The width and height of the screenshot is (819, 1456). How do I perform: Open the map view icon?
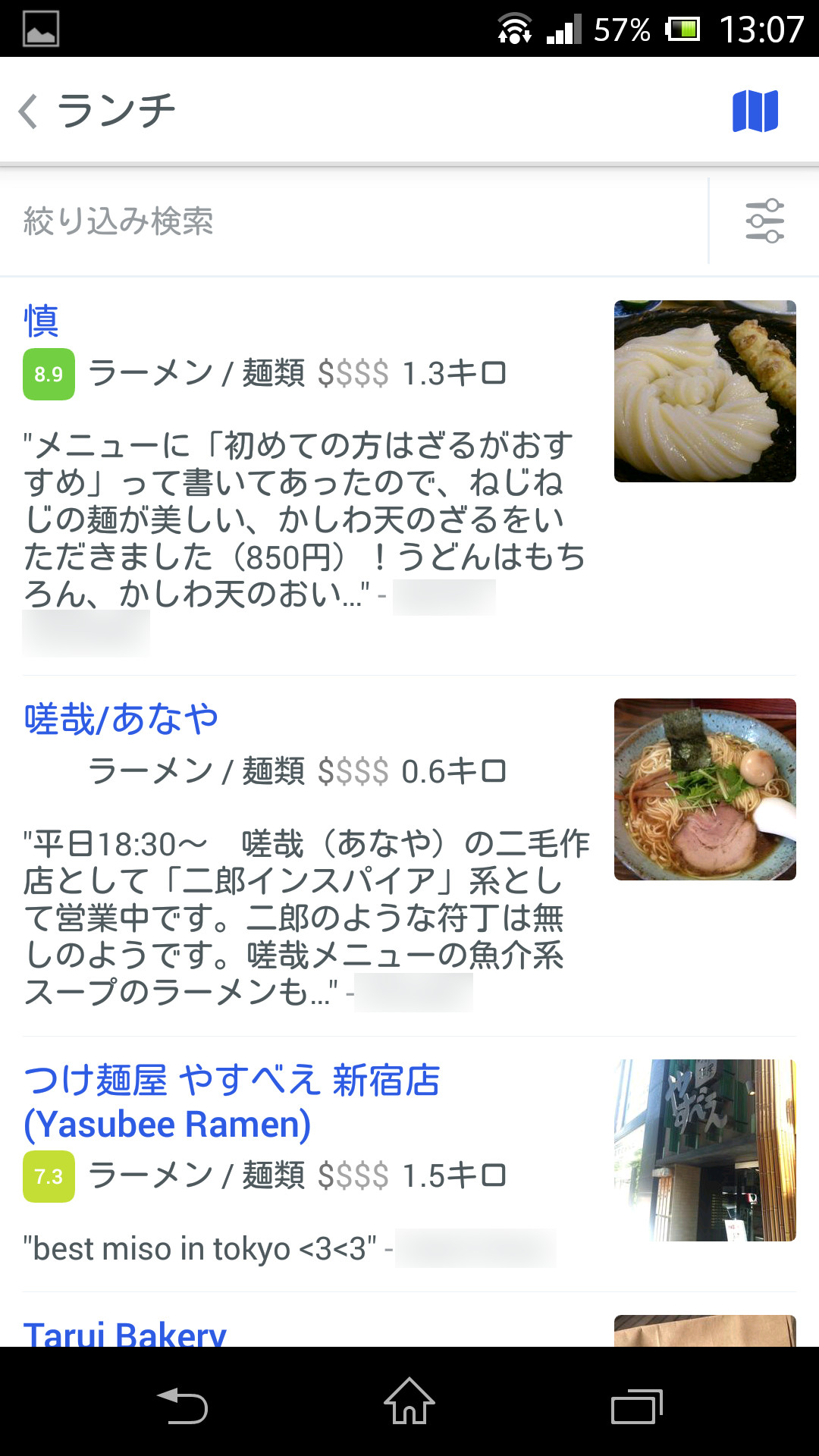pos(759,110)
